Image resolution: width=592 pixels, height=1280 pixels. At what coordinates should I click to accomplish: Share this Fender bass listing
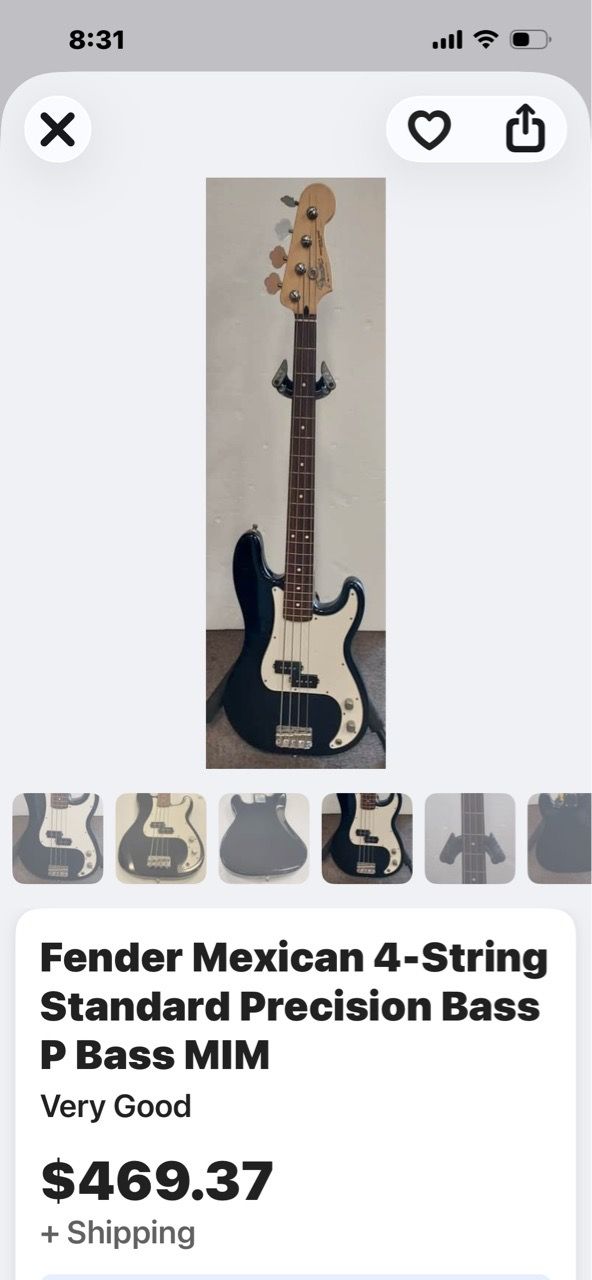(525, 129)
